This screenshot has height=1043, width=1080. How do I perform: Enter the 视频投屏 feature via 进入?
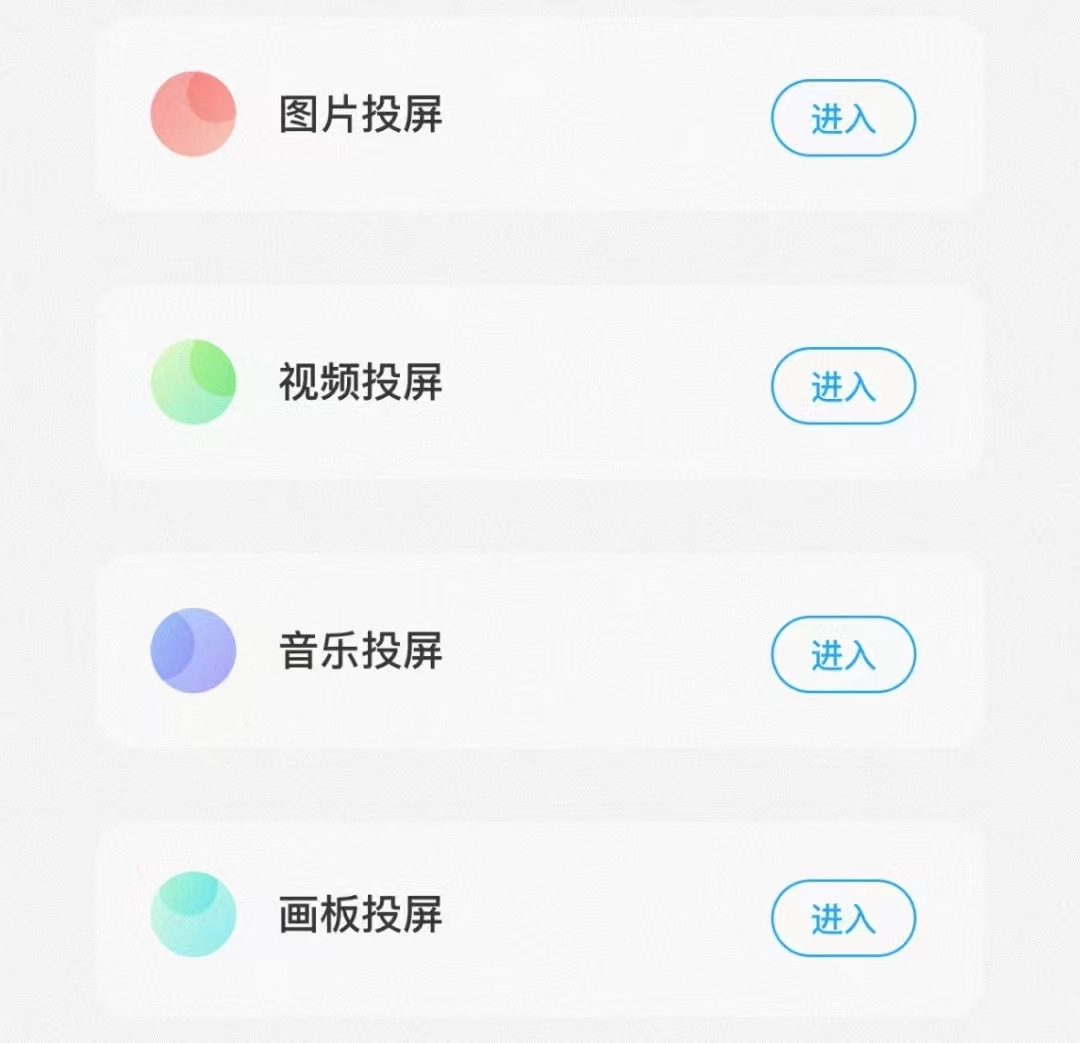(x=843, y=386)
